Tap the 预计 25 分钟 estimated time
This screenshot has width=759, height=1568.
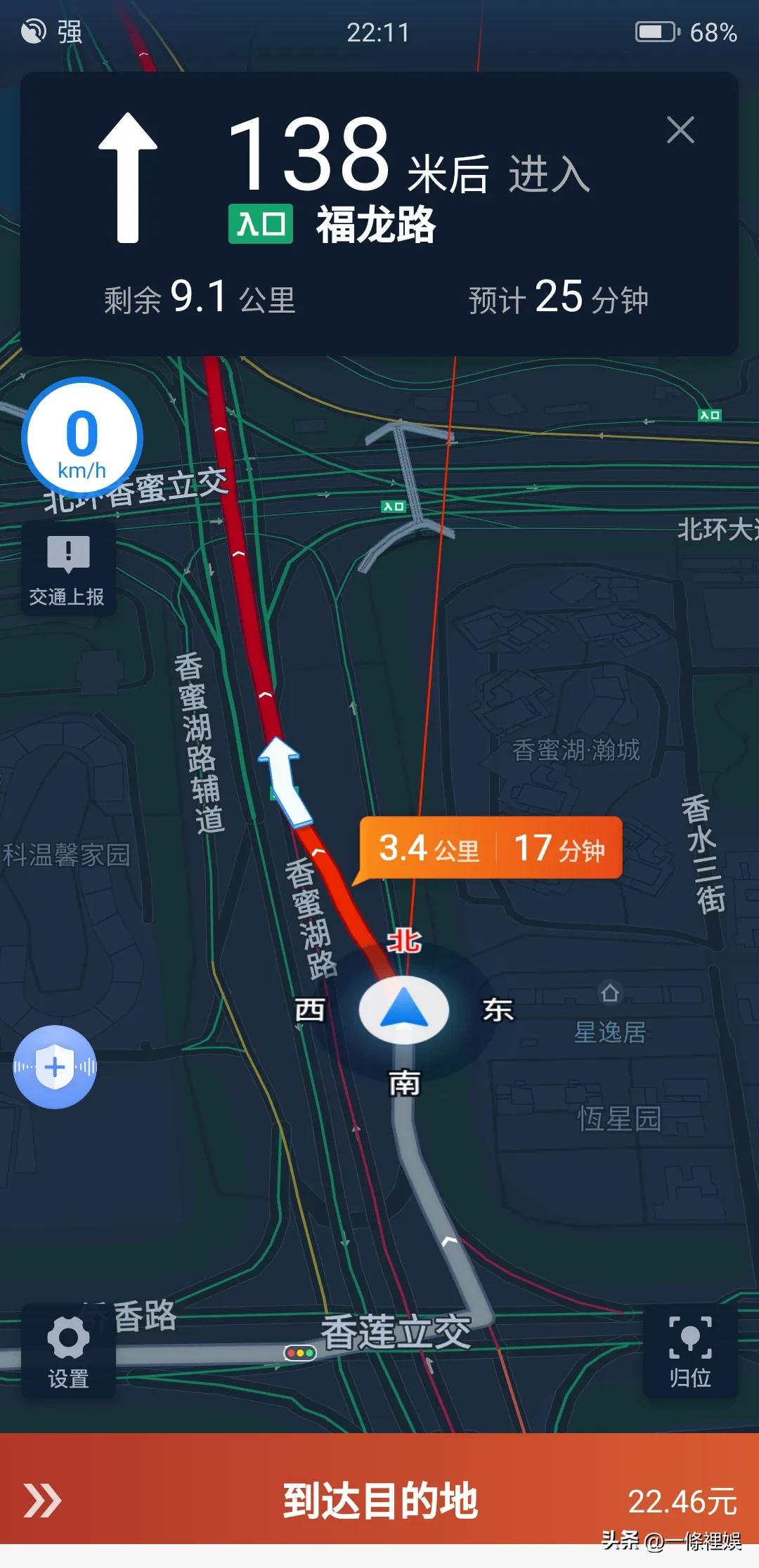click(x=559, y=299)
